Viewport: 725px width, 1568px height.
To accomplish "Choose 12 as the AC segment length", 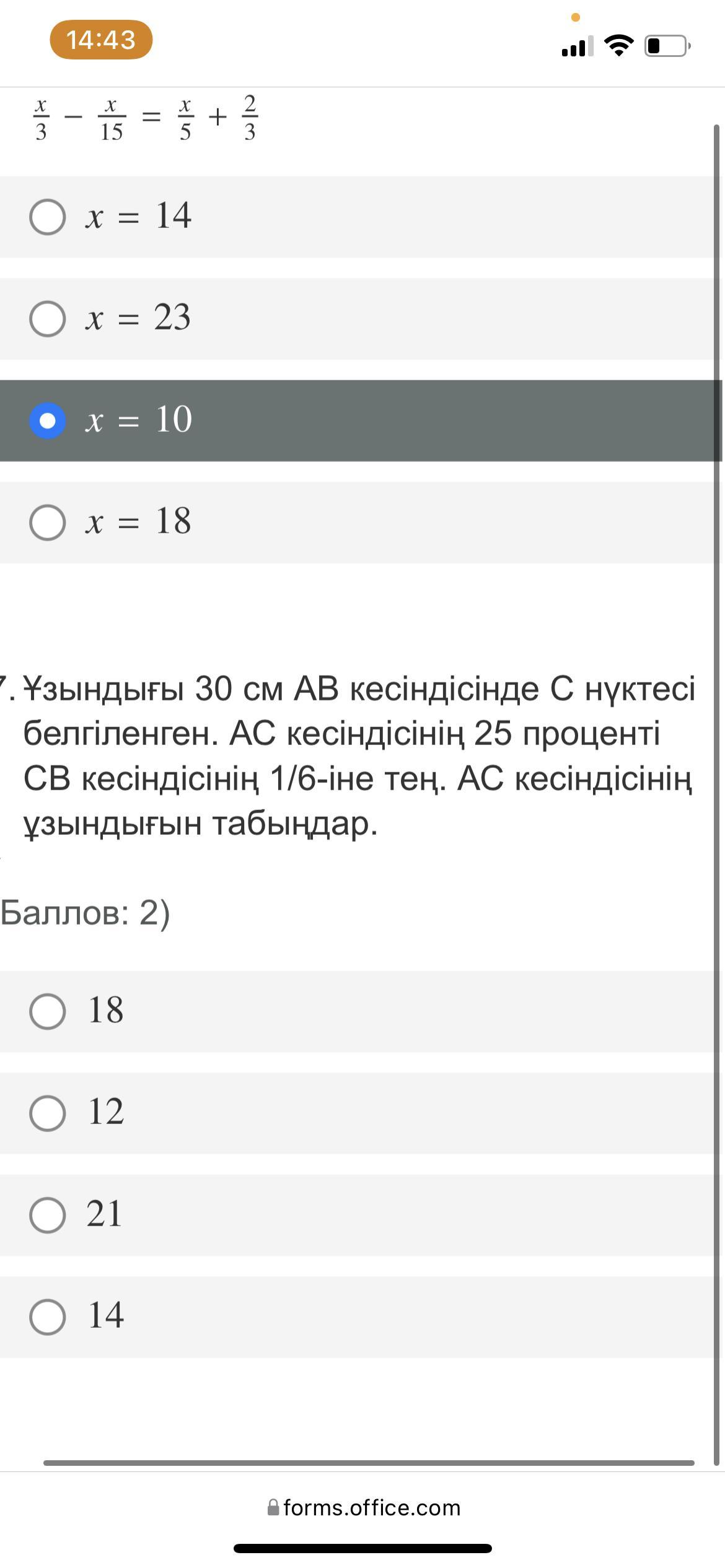I will [359, 1113].
